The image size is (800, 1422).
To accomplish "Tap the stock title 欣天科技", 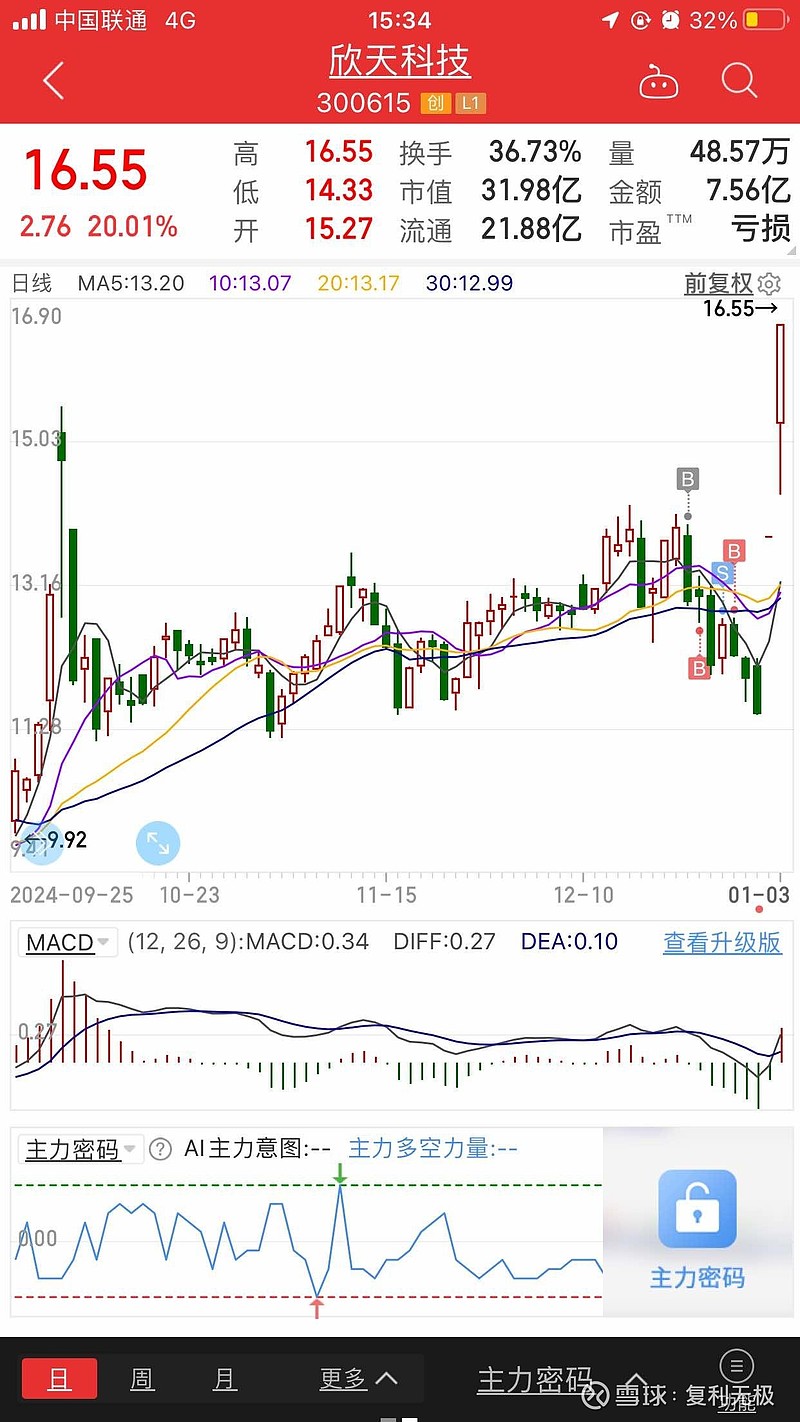I will click(x=399, y=61).
